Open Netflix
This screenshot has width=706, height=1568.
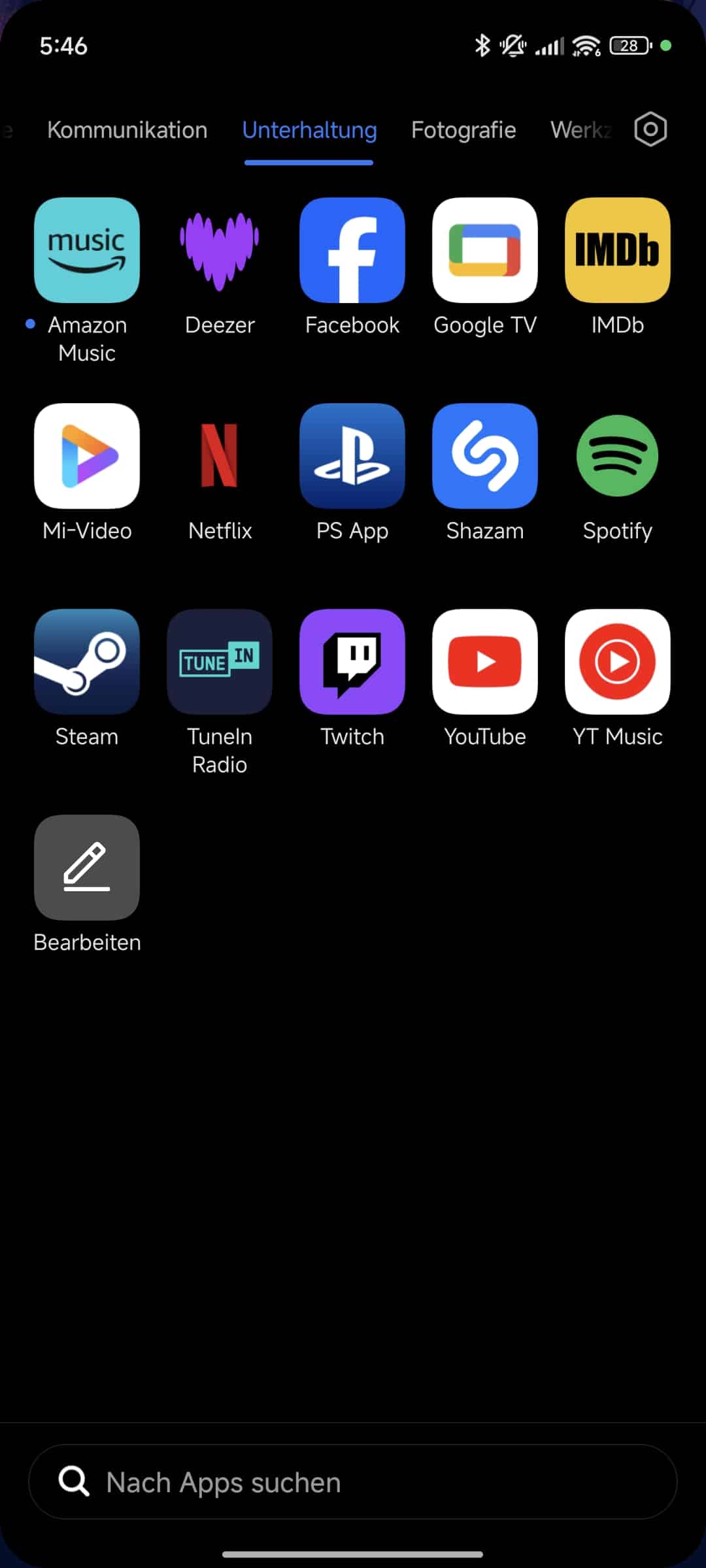click(220, 456)
